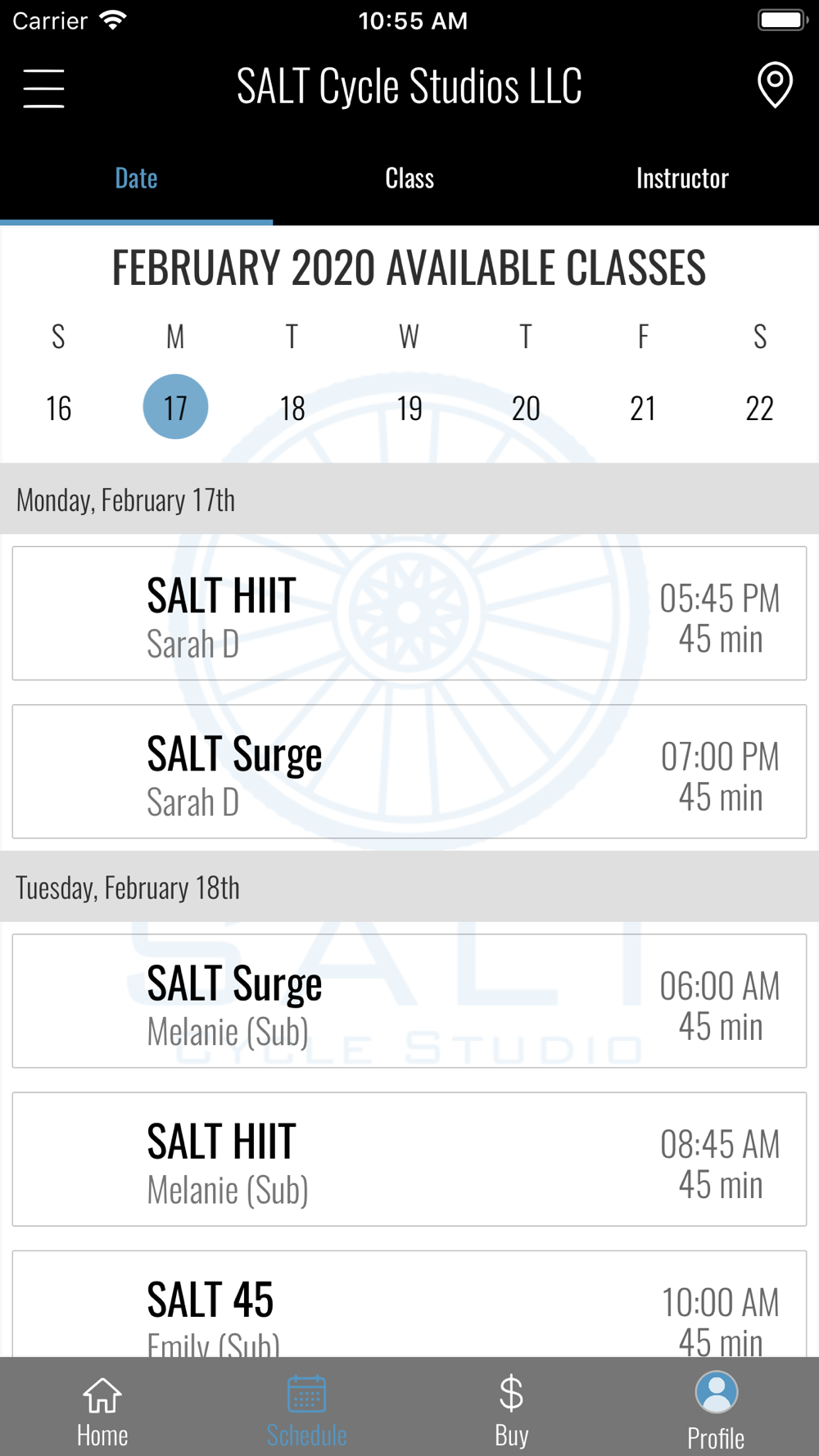Open SALT Surge class at 07:00 PM

pyautogui.click(x=409, y=771)
